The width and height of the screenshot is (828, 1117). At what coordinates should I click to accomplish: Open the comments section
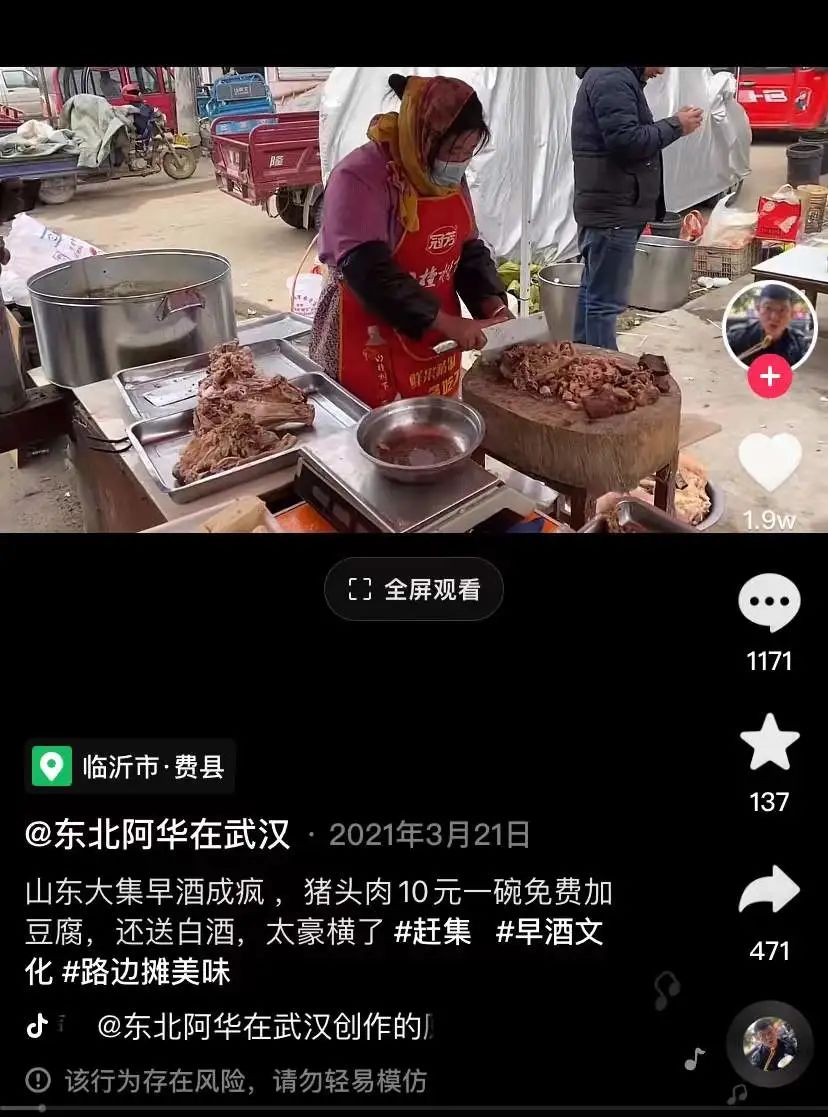click(x=769, y=603)
